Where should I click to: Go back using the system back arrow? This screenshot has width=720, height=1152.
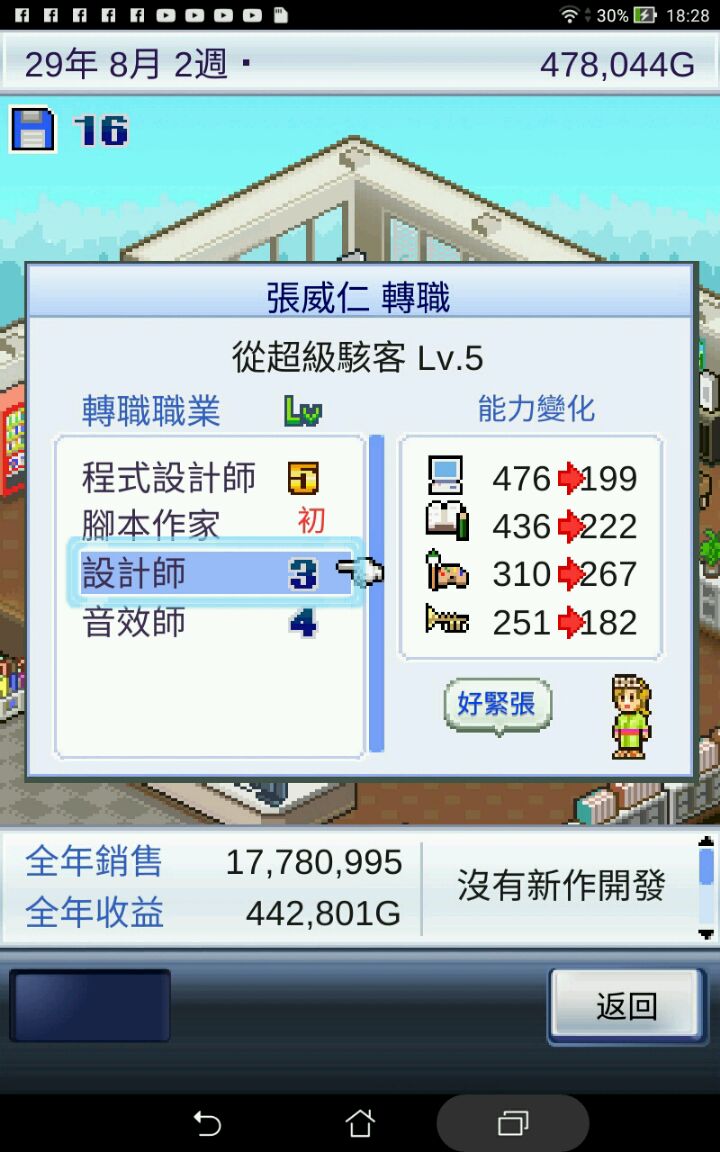point(207,1123)
